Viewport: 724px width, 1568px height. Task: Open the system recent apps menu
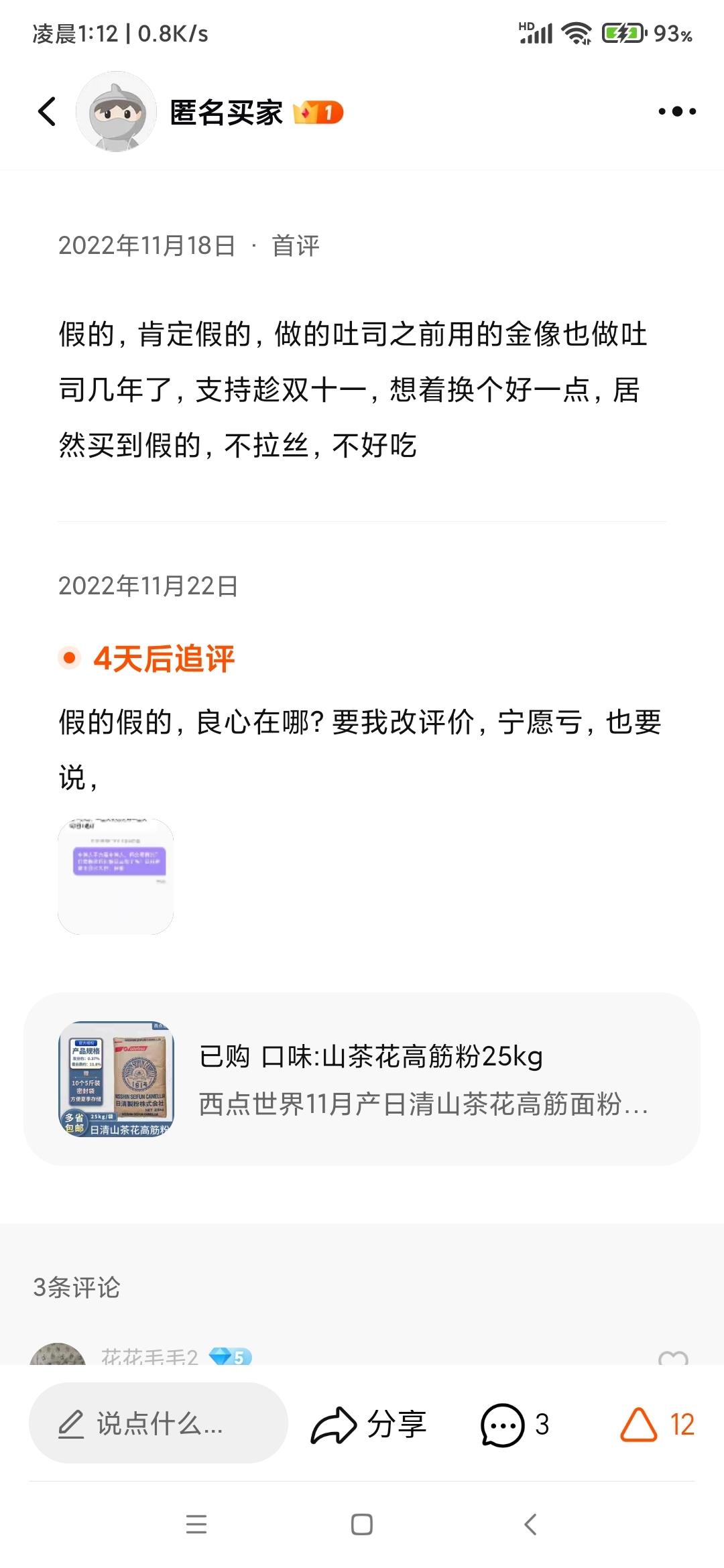[x=196, y=1524]
